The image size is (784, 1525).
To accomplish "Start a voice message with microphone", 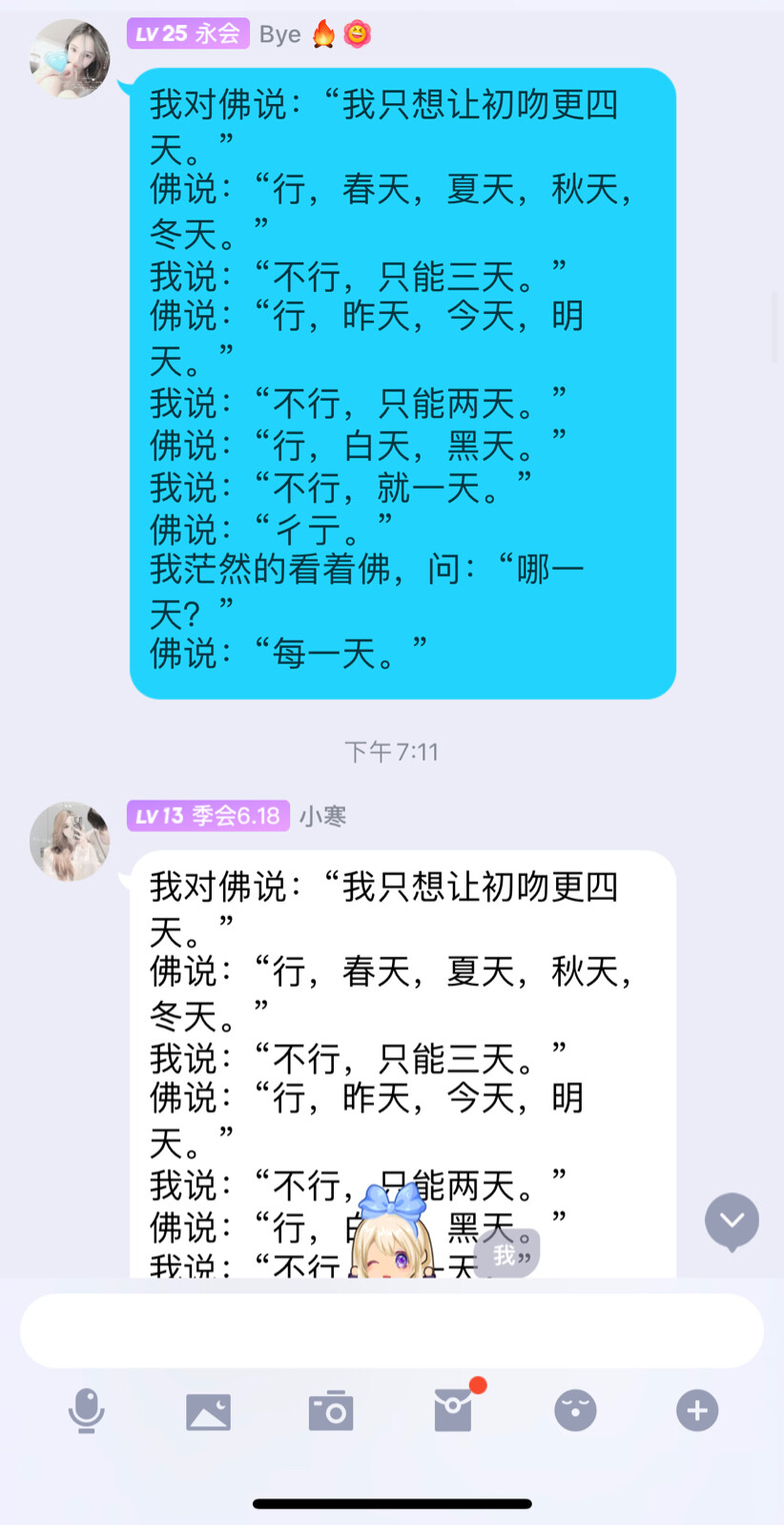I will [87, 1410].
